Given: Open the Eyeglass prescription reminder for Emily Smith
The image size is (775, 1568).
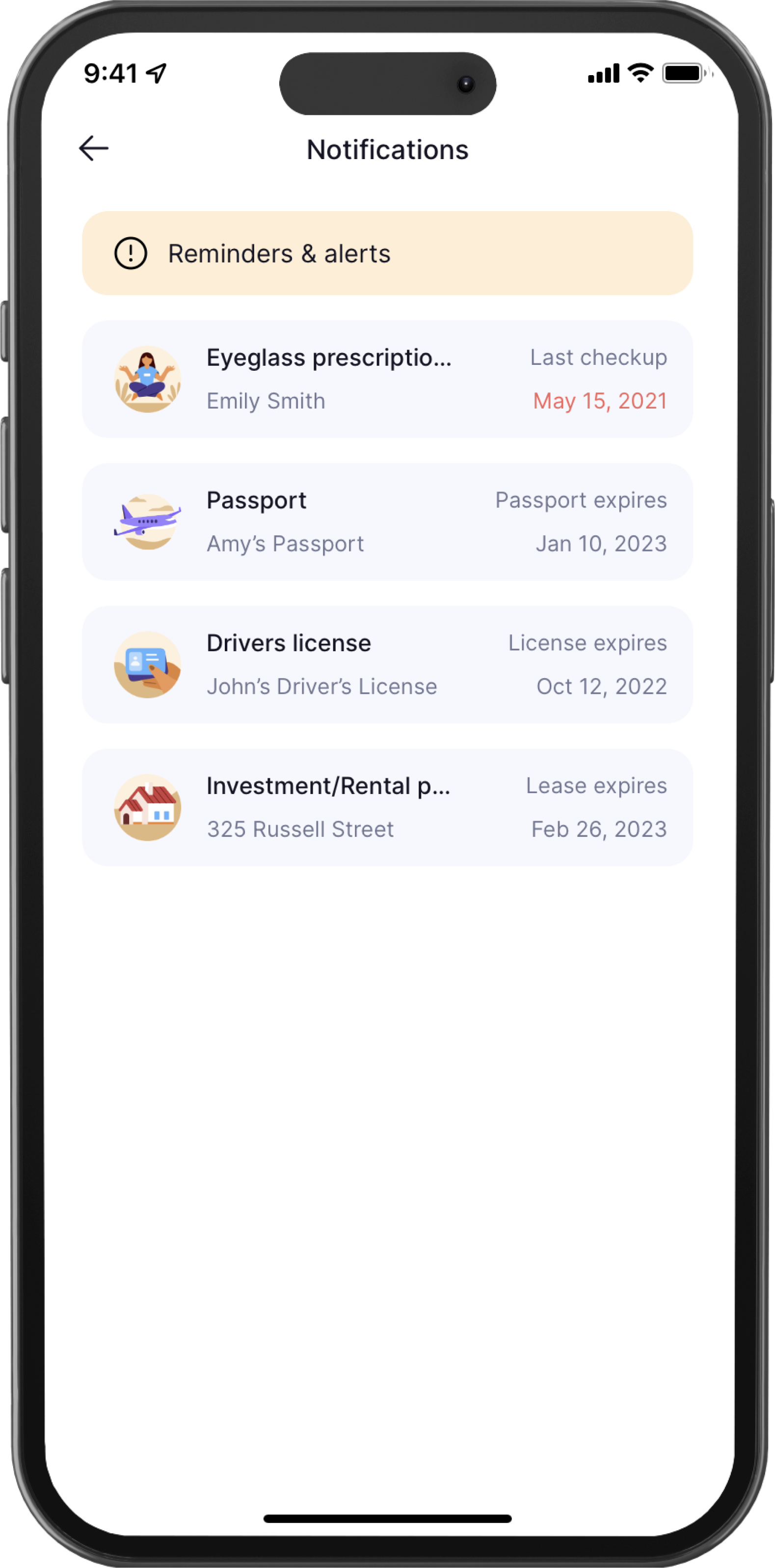Looking at the screenshot, I should point(387,379).
